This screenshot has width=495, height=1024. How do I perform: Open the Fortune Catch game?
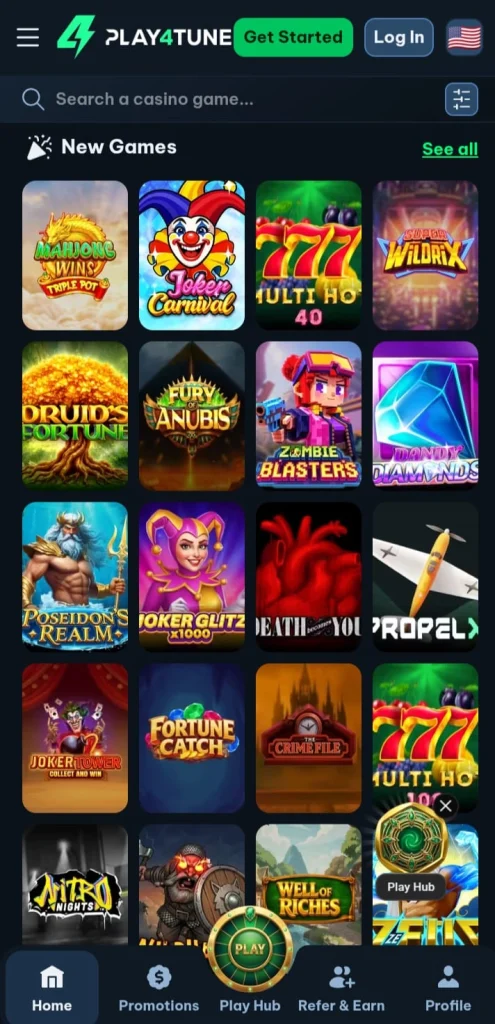[x=192, y=738]
